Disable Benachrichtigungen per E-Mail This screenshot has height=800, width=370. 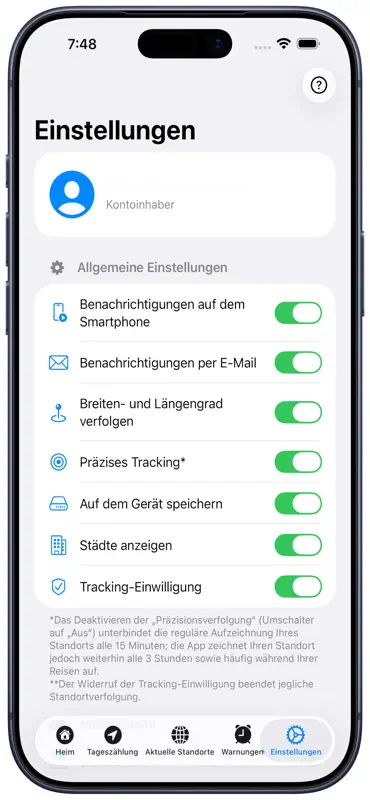click(298, 363)
